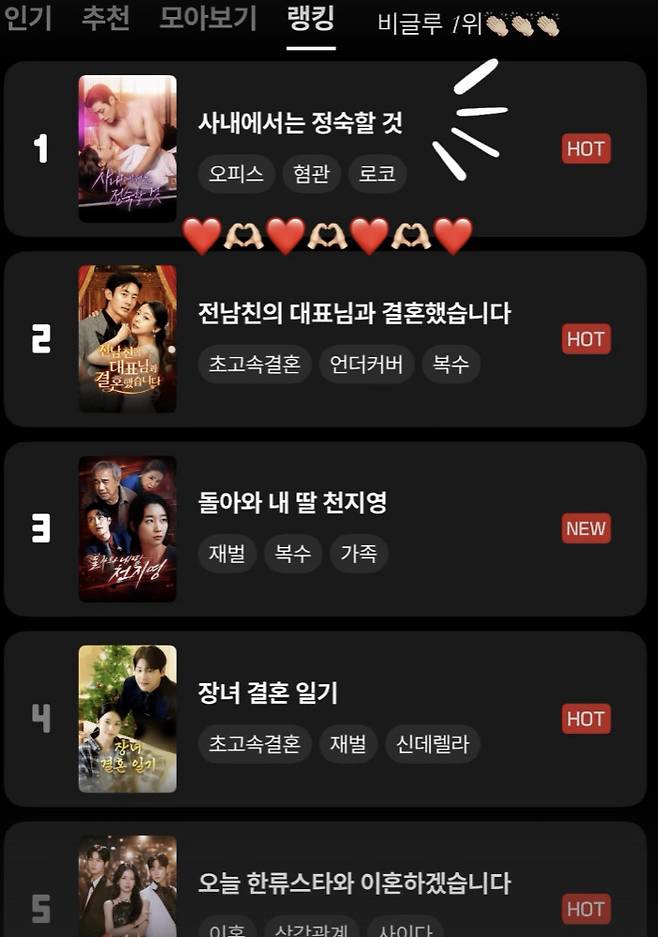Open 전남친의 대표님과 결혼했습니다
Screen dimensions: 658x937
[354, 314]
